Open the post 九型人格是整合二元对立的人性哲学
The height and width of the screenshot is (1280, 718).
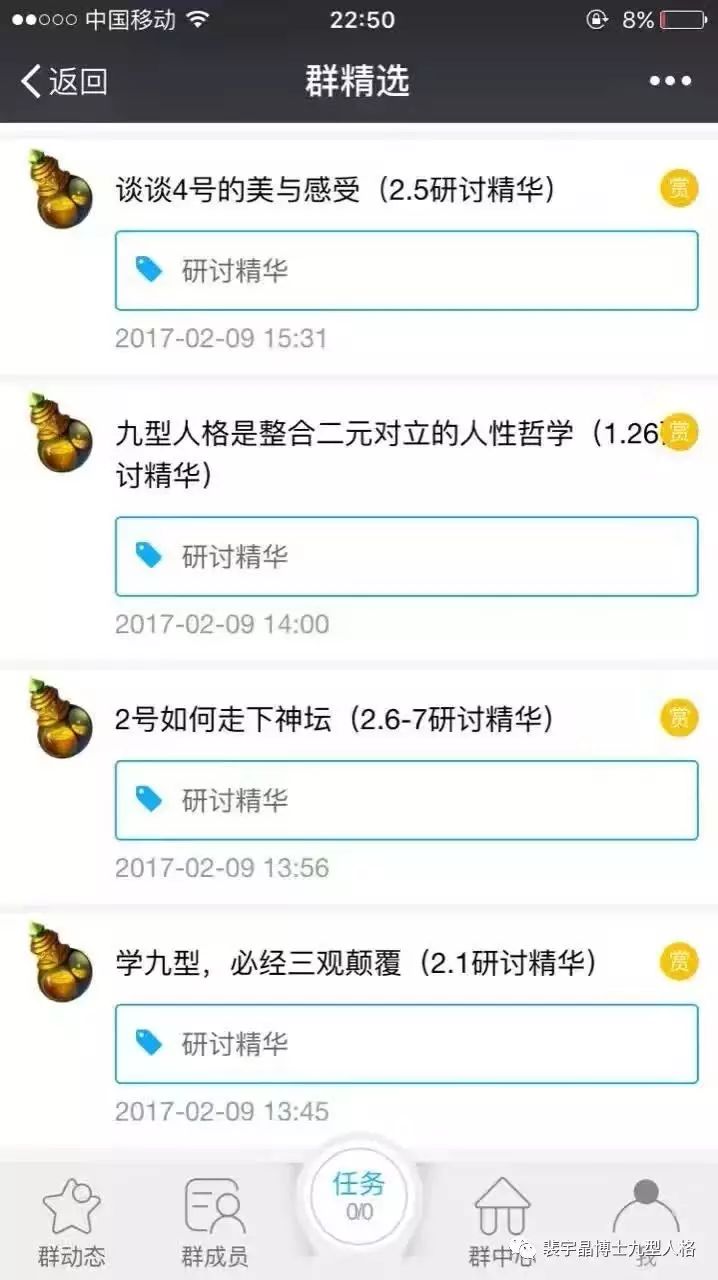[x=345, y=454]
